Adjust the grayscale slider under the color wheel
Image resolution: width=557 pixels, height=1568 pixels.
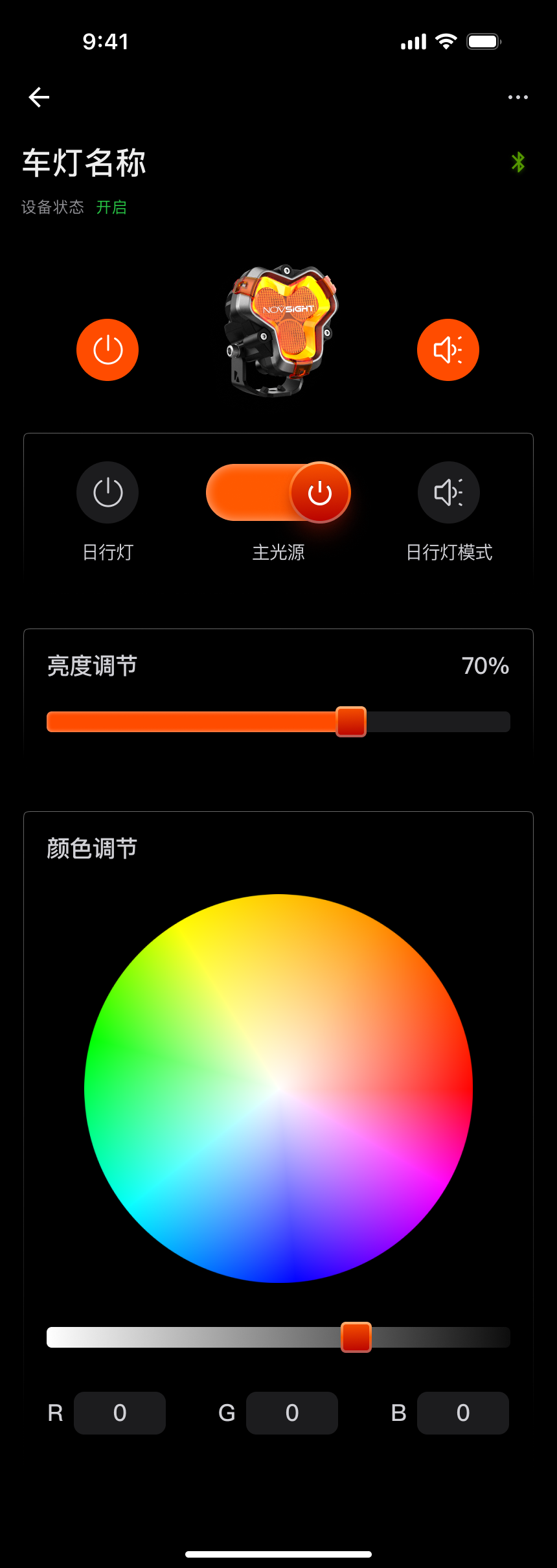point(356,1337)
